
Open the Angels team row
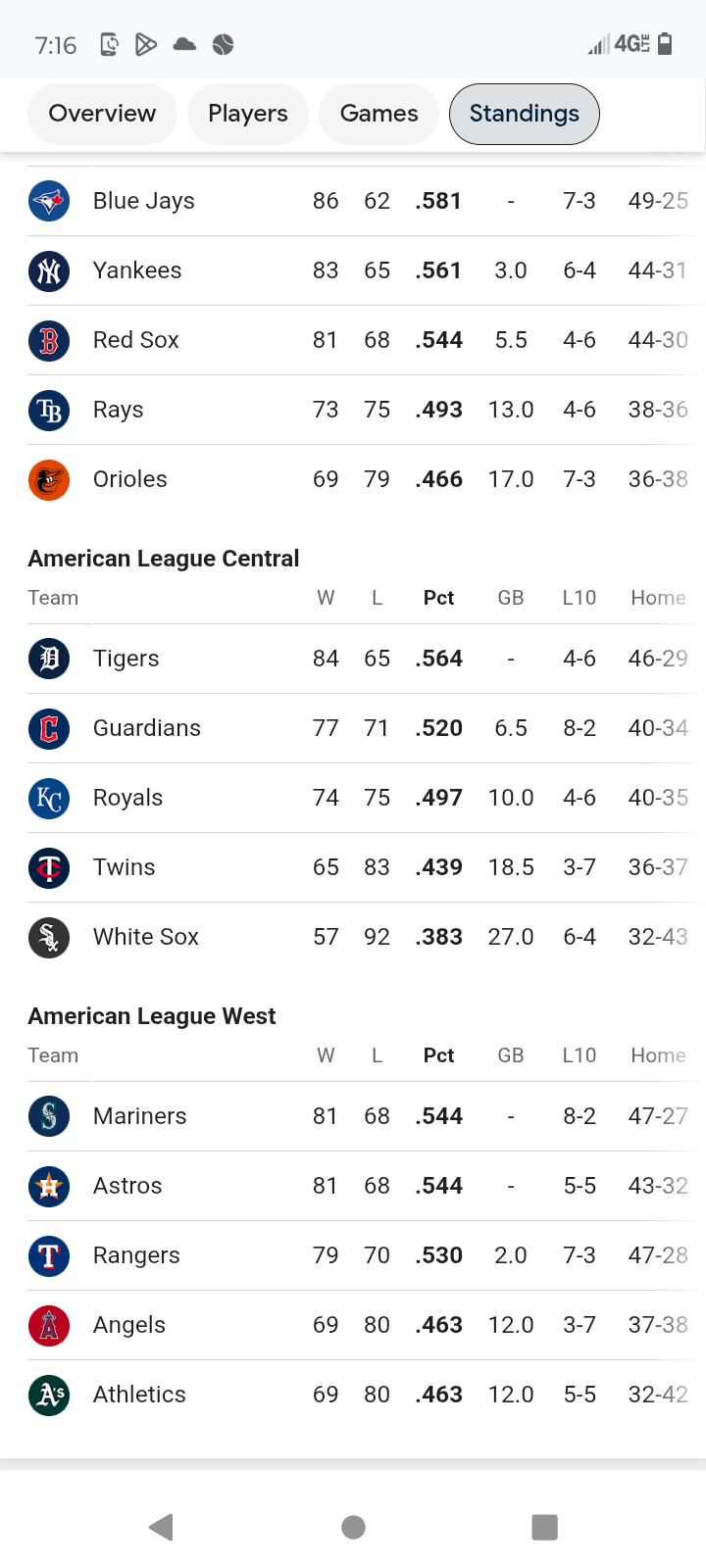pyautogui.click(x=129, y=1325)
